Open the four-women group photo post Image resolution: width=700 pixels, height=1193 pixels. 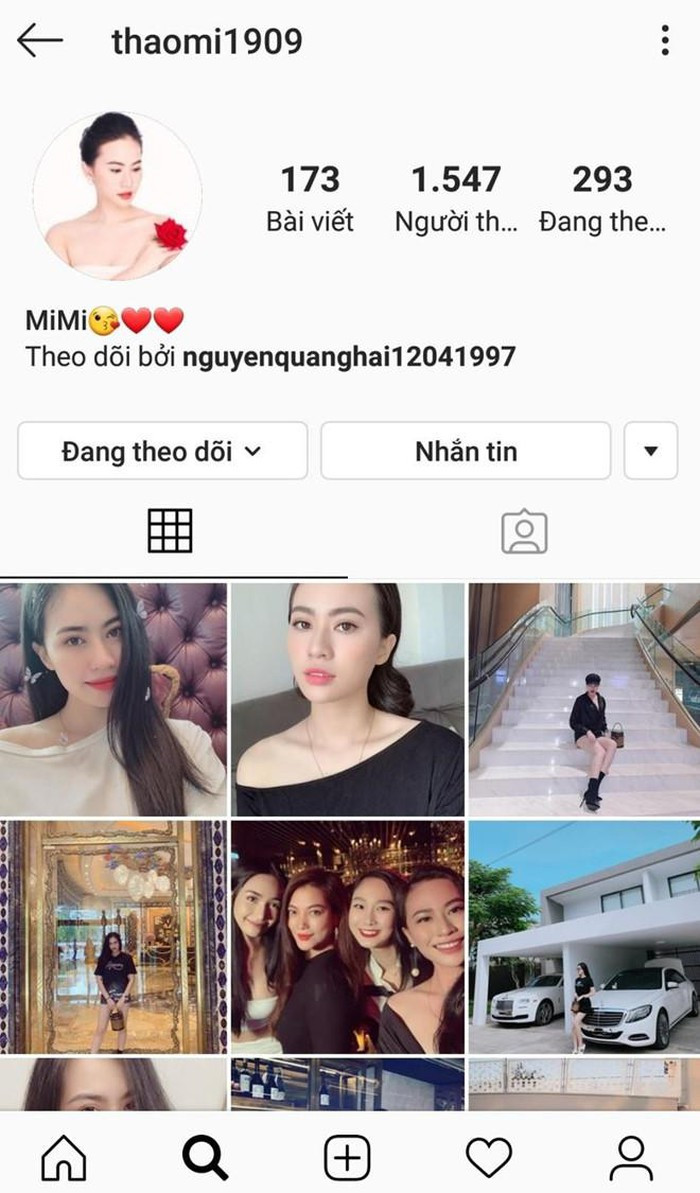click(x=348, y=937)
